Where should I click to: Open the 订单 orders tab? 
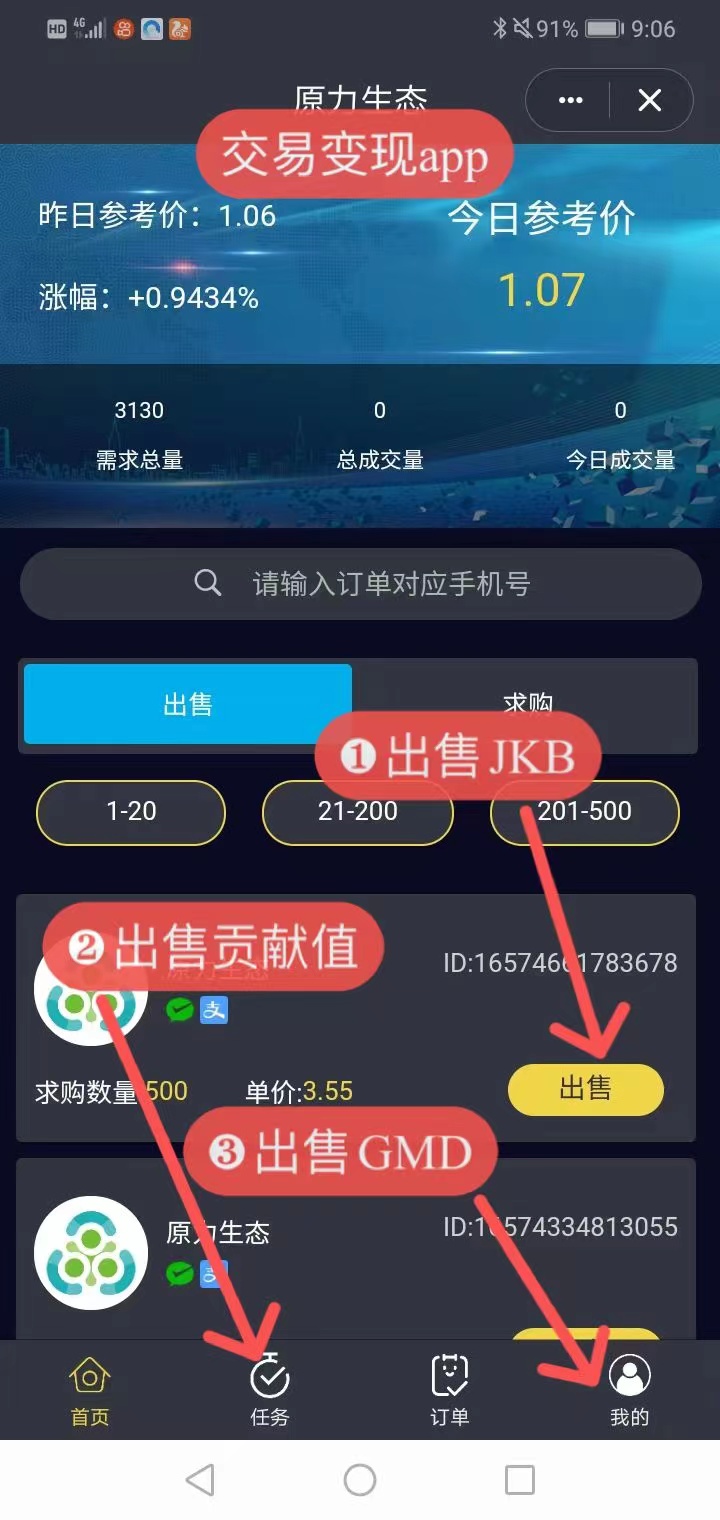[x=449, y=1390]
